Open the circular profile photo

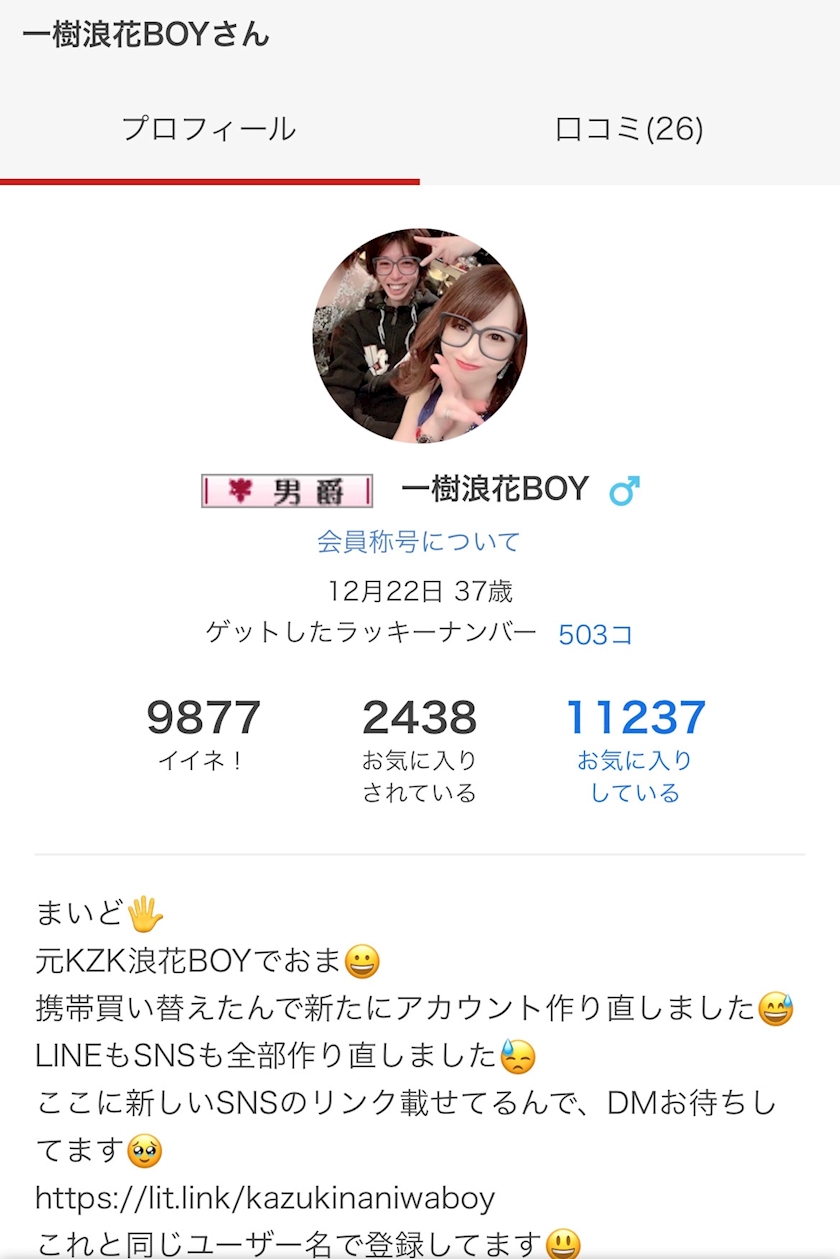(x=420, y=335)
